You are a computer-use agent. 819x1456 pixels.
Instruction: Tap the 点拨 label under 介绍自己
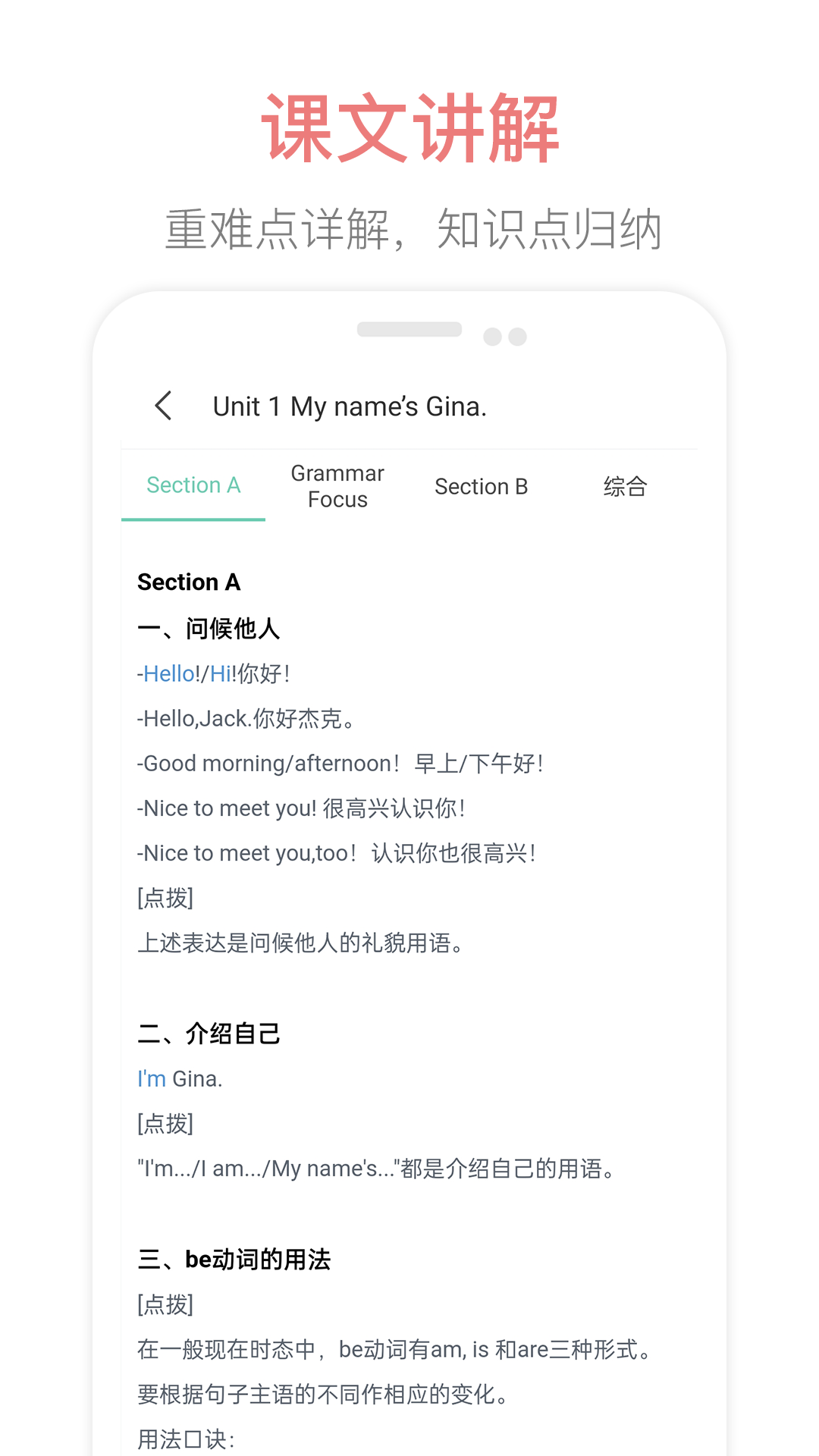166,1124
